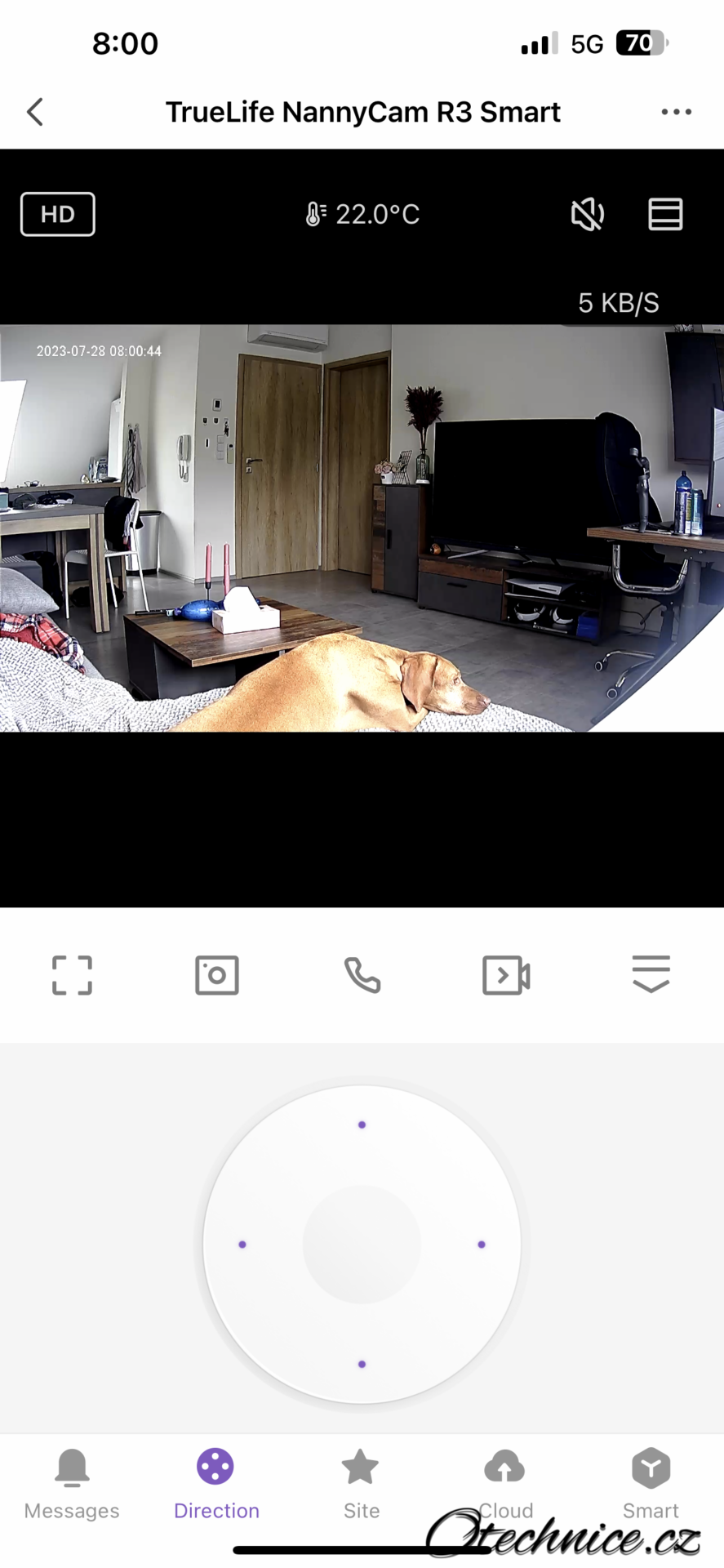Rotate the camera to the left
The height and width of the screenshot is (1568, 724).
(242, 1245)
